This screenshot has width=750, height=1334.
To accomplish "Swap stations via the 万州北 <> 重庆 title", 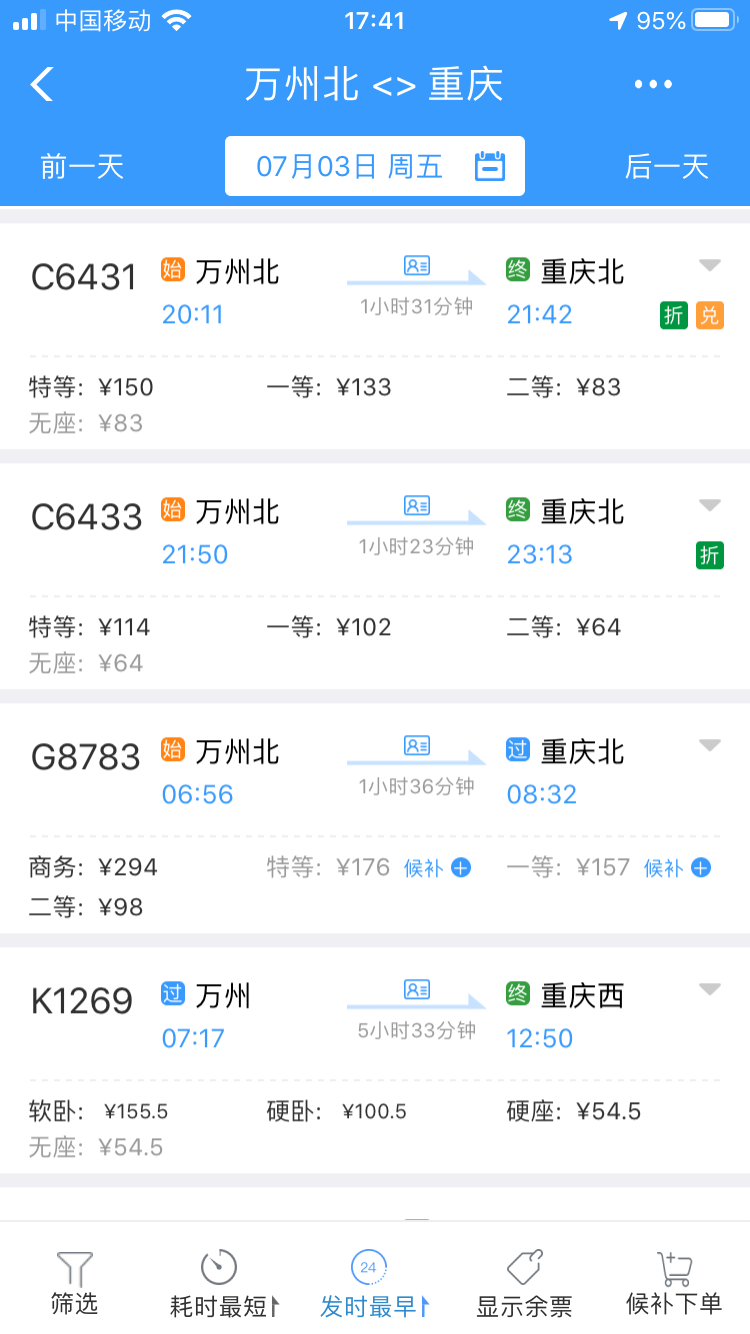I will pos(374,85).
